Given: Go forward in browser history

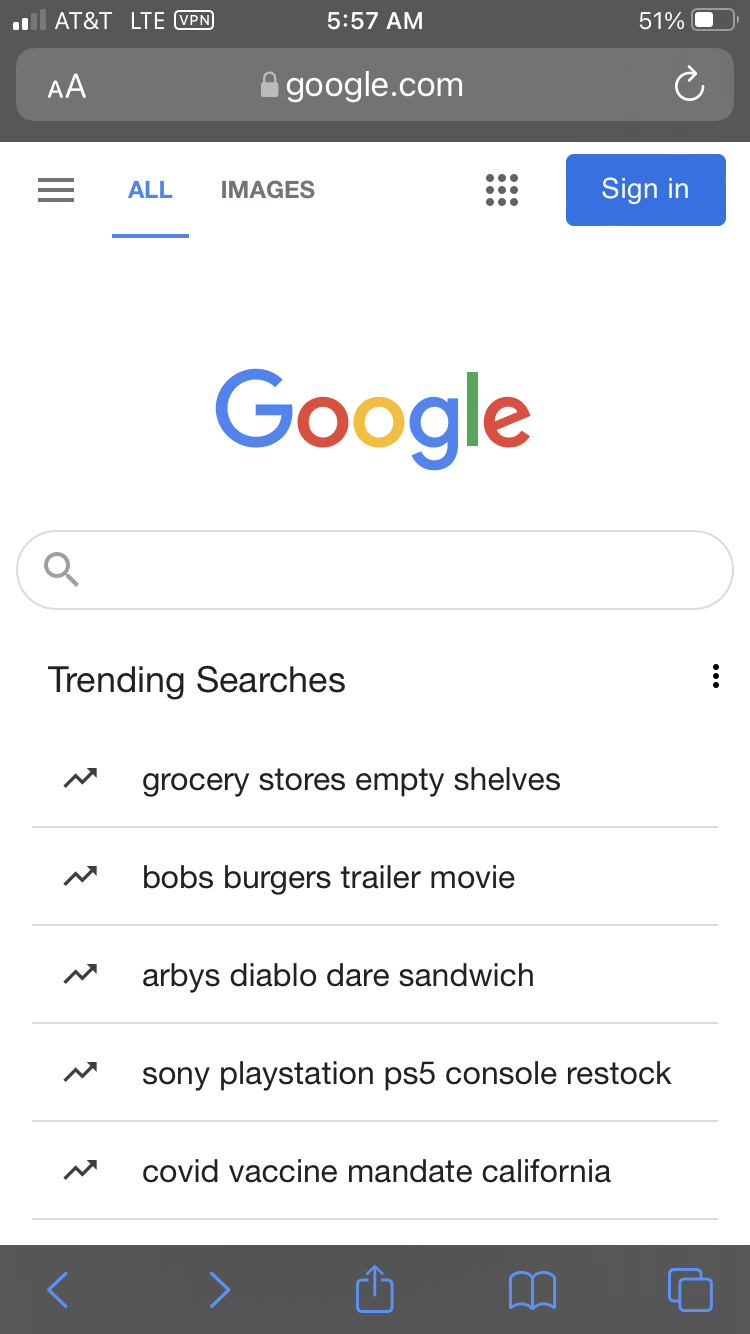Looking at the screenshot, I should (219, 1290).
